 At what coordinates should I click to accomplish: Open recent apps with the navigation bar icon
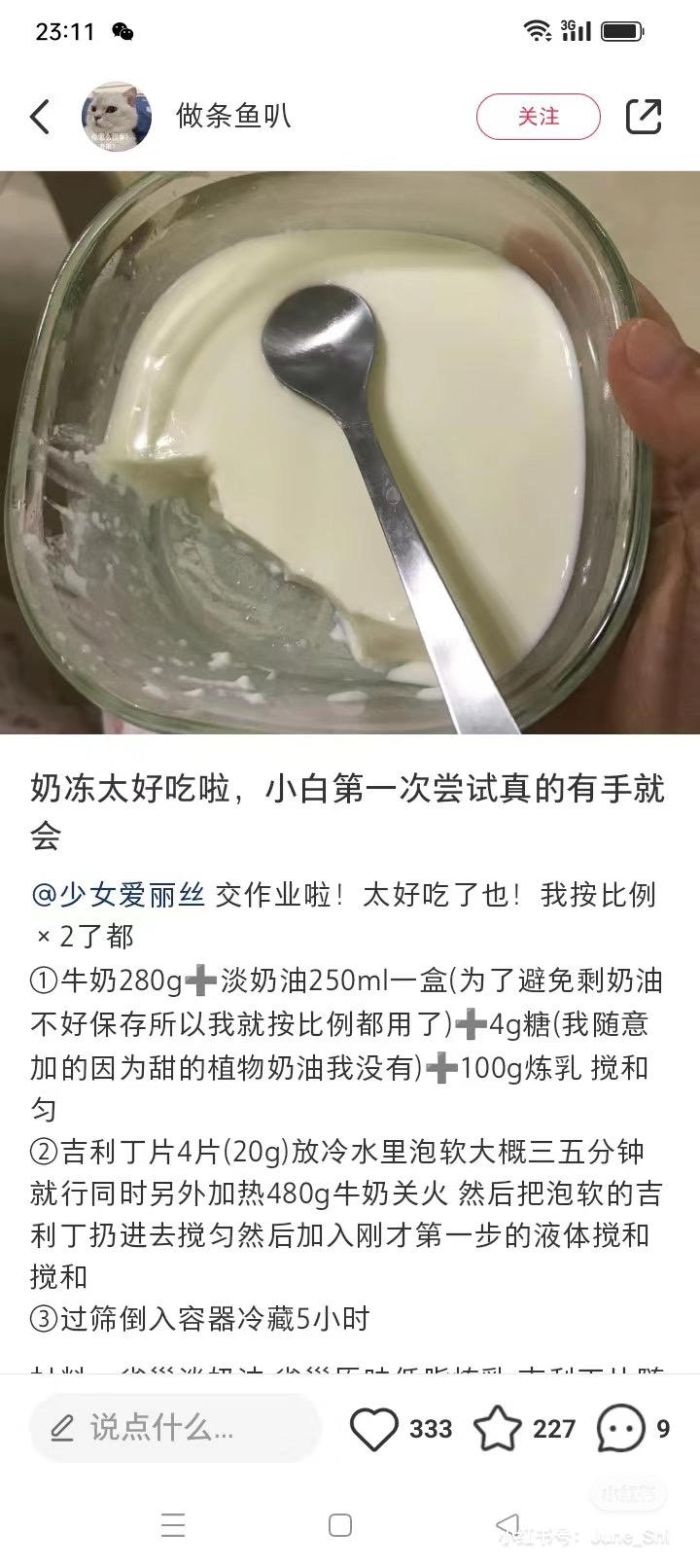pos(173,1526)
